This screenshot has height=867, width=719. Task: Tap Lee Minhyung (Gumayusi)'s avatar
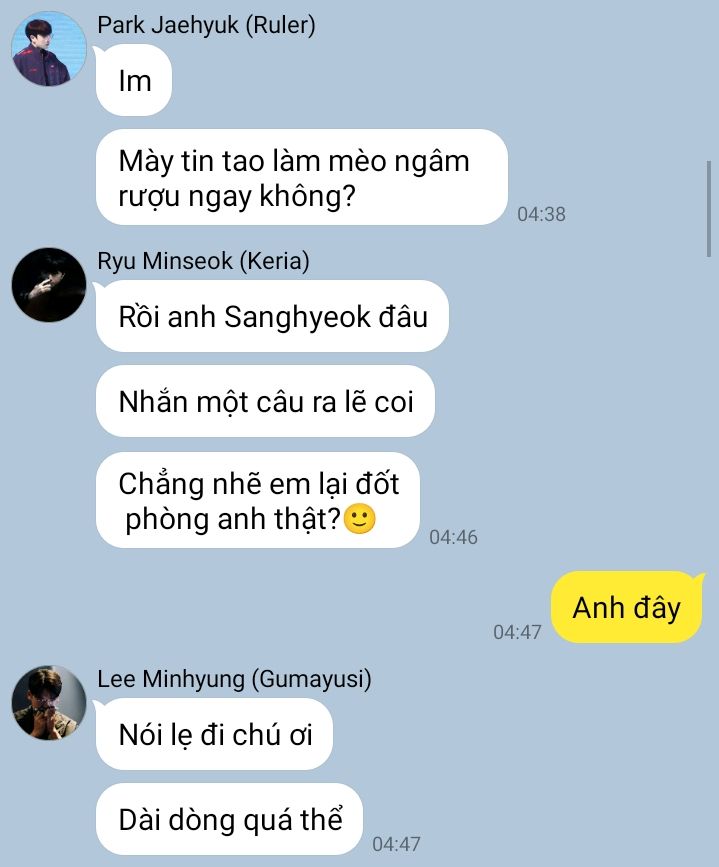[x=49, y=703]
